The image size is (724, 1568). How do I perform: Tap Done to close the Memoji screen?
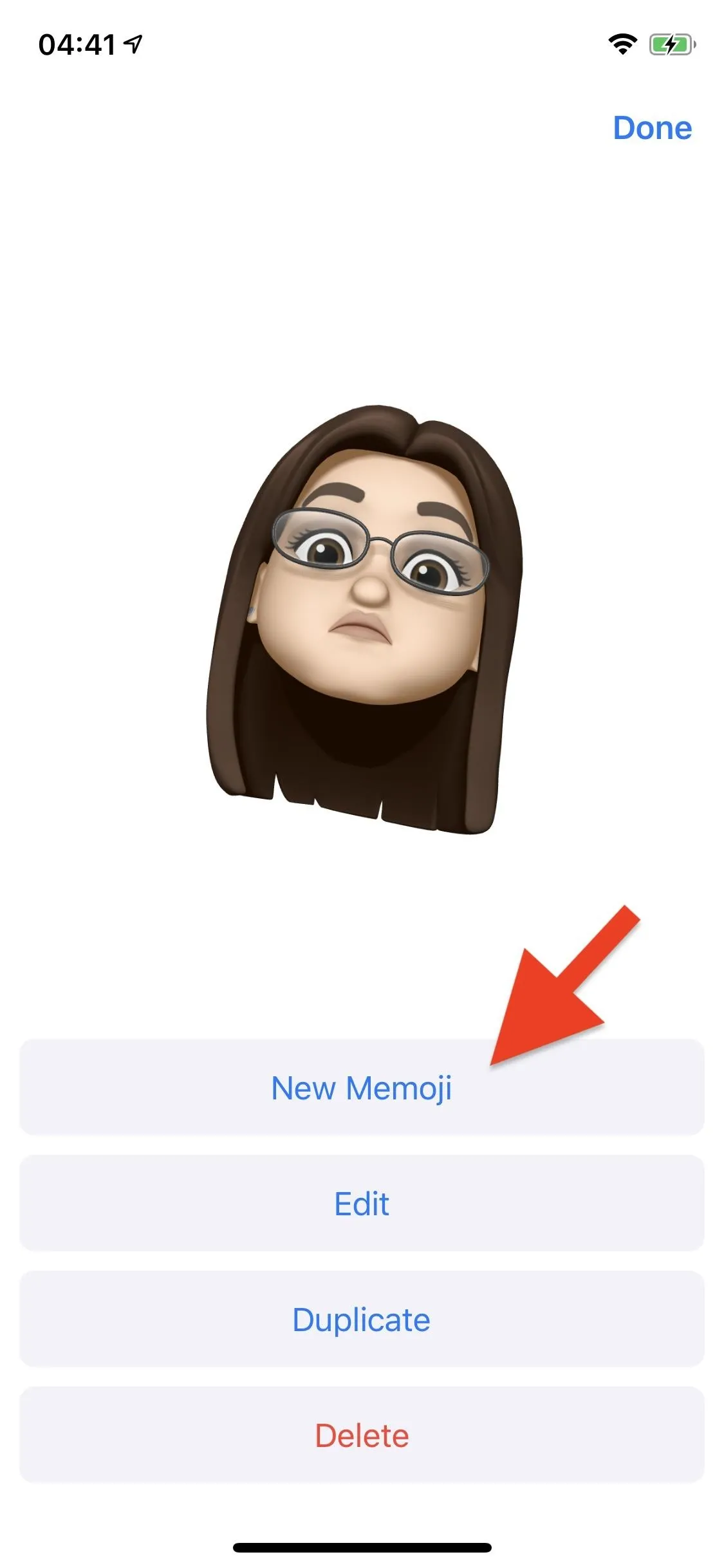652,128
